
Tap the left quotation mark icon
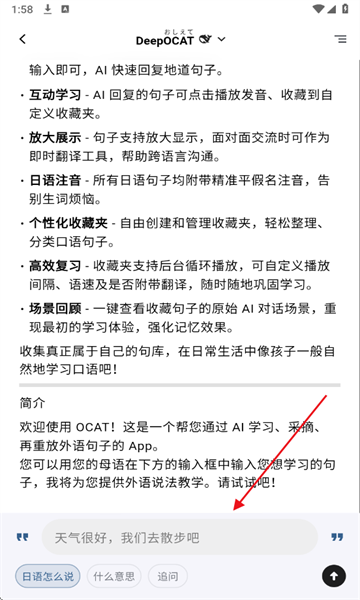23,538
